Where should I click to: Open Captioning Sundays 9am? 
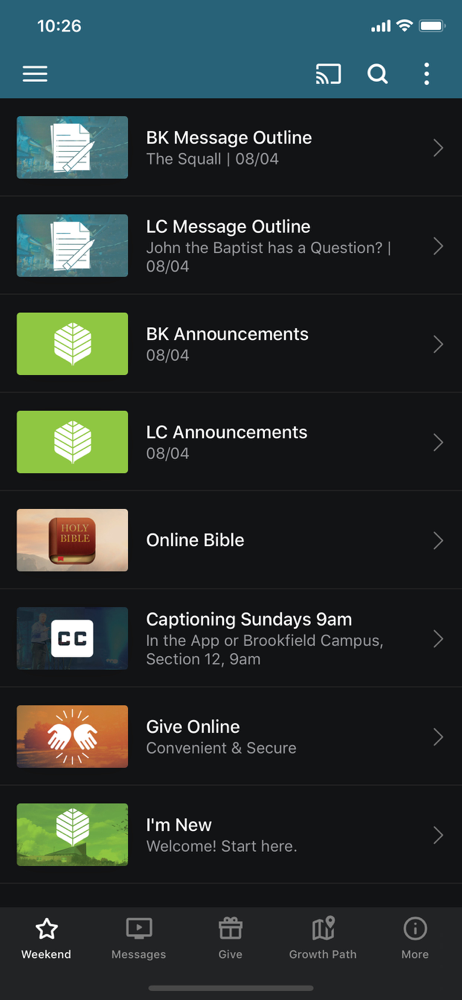(231, 638)
